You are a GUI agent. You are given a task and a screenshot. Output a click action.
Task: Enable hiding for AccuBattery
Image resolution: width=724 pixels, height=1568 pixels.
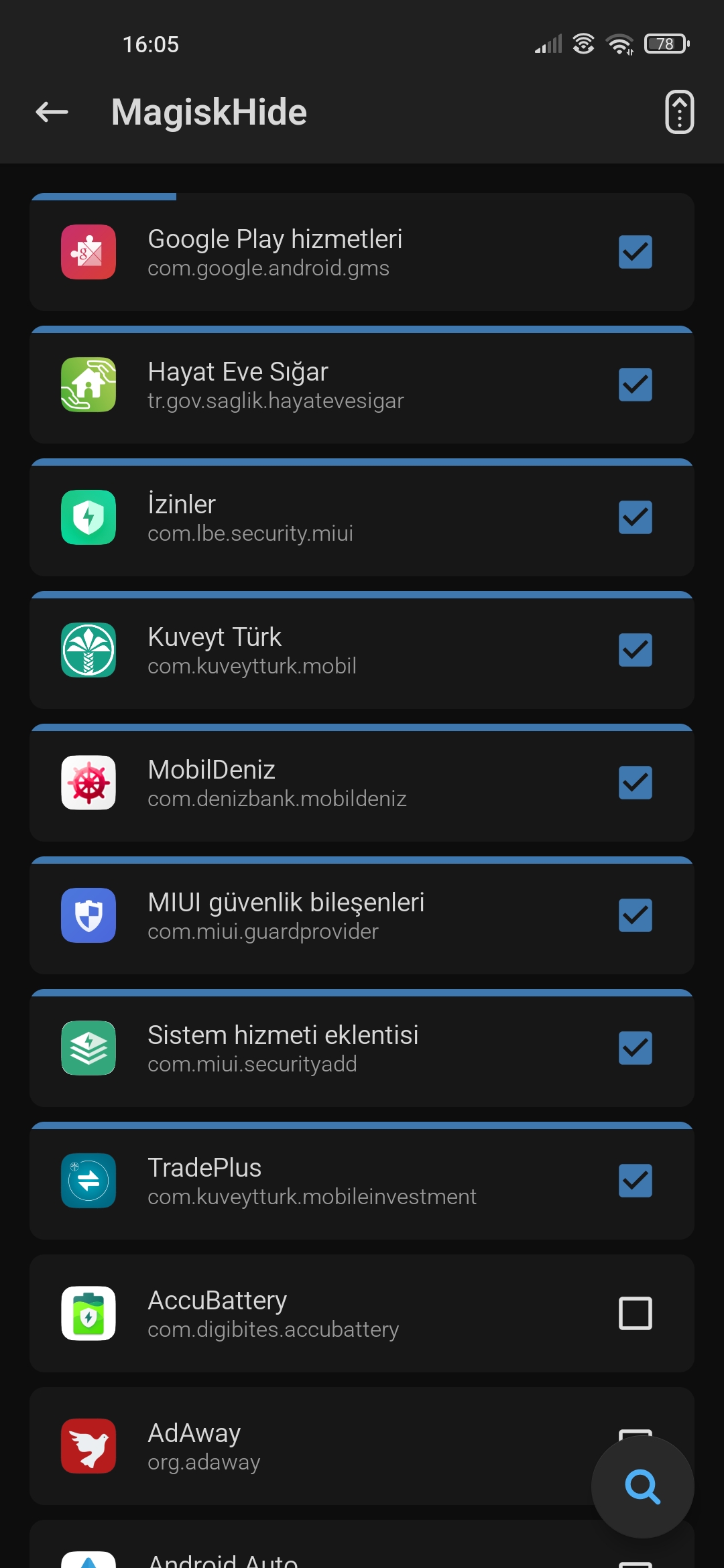click(x=635, y=1313)
